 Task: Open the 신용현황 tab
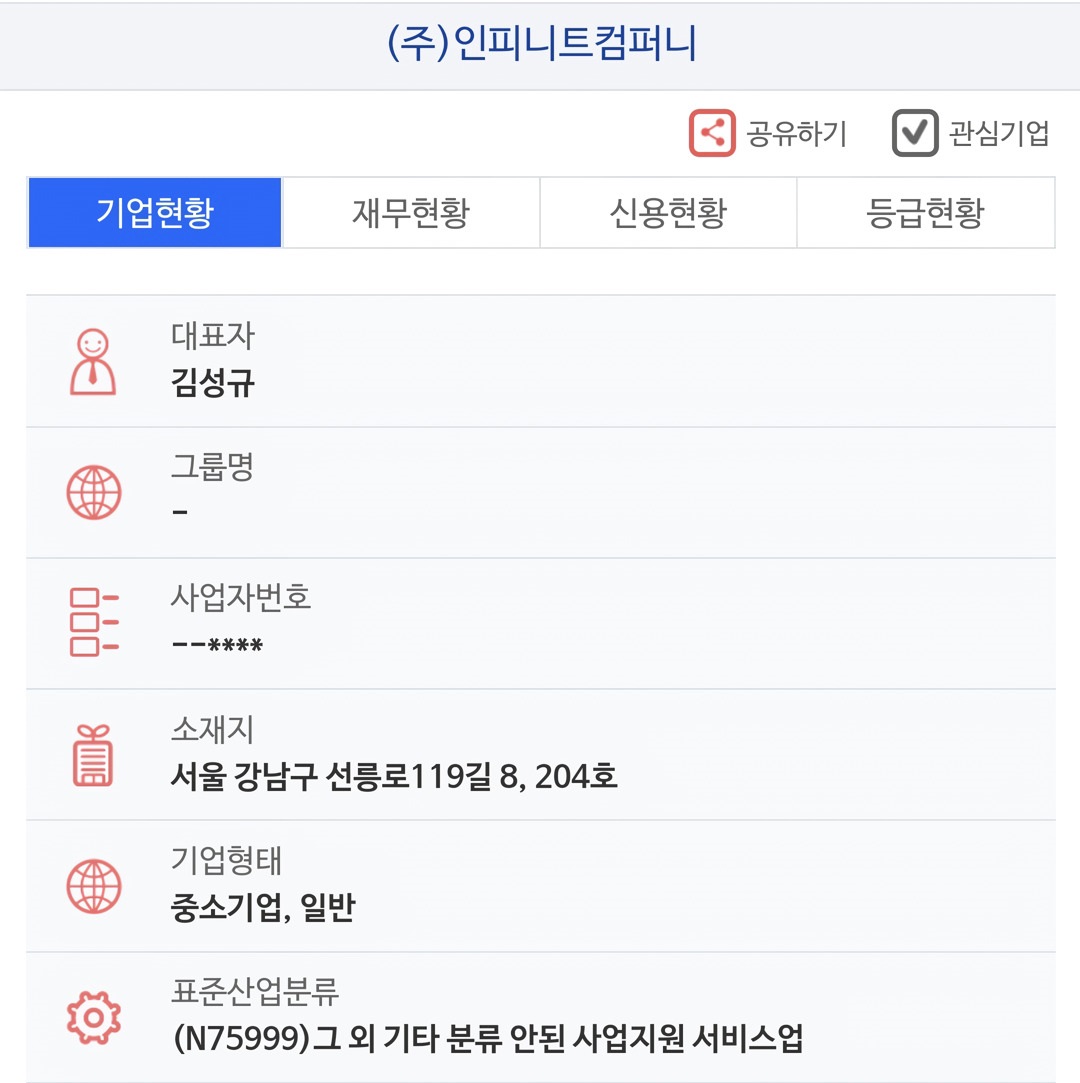667,211
